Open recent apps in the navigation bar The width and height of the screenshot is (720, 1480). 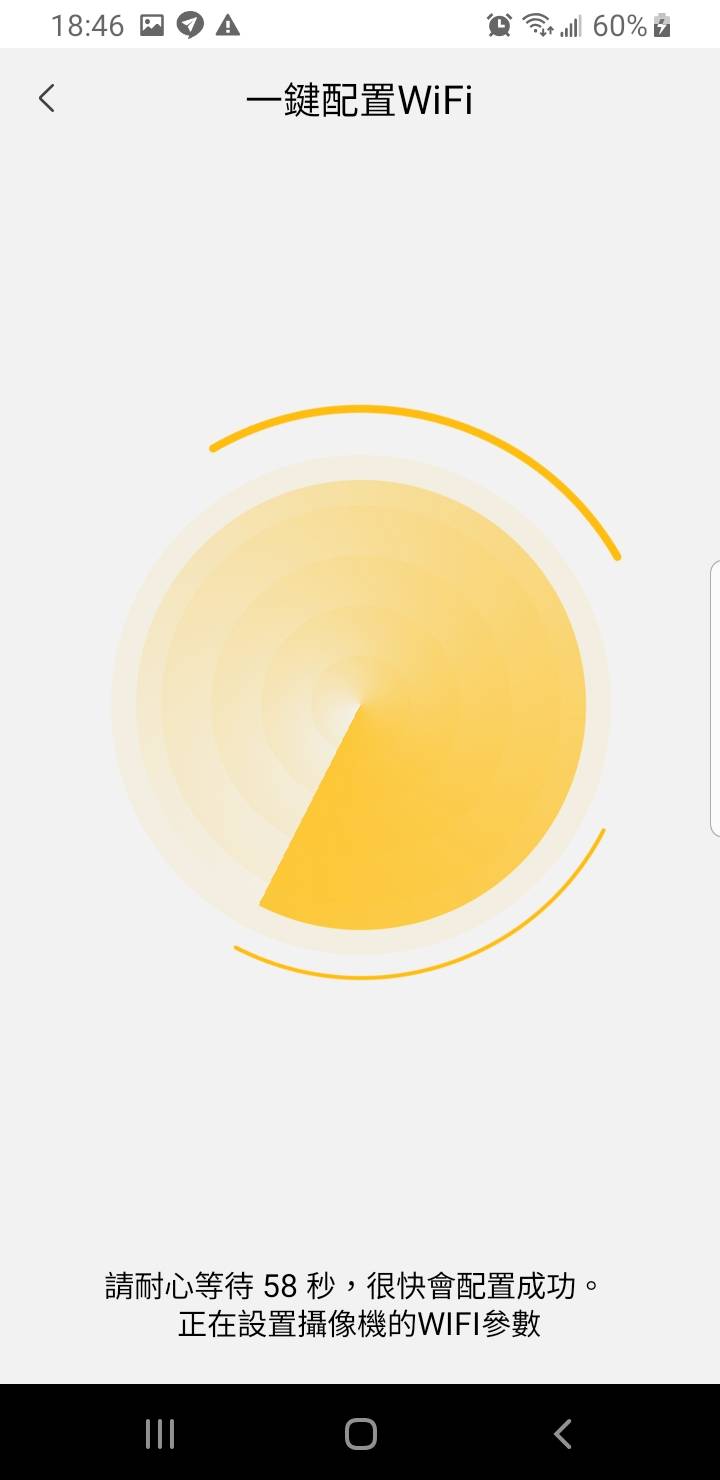point(160,1433)
